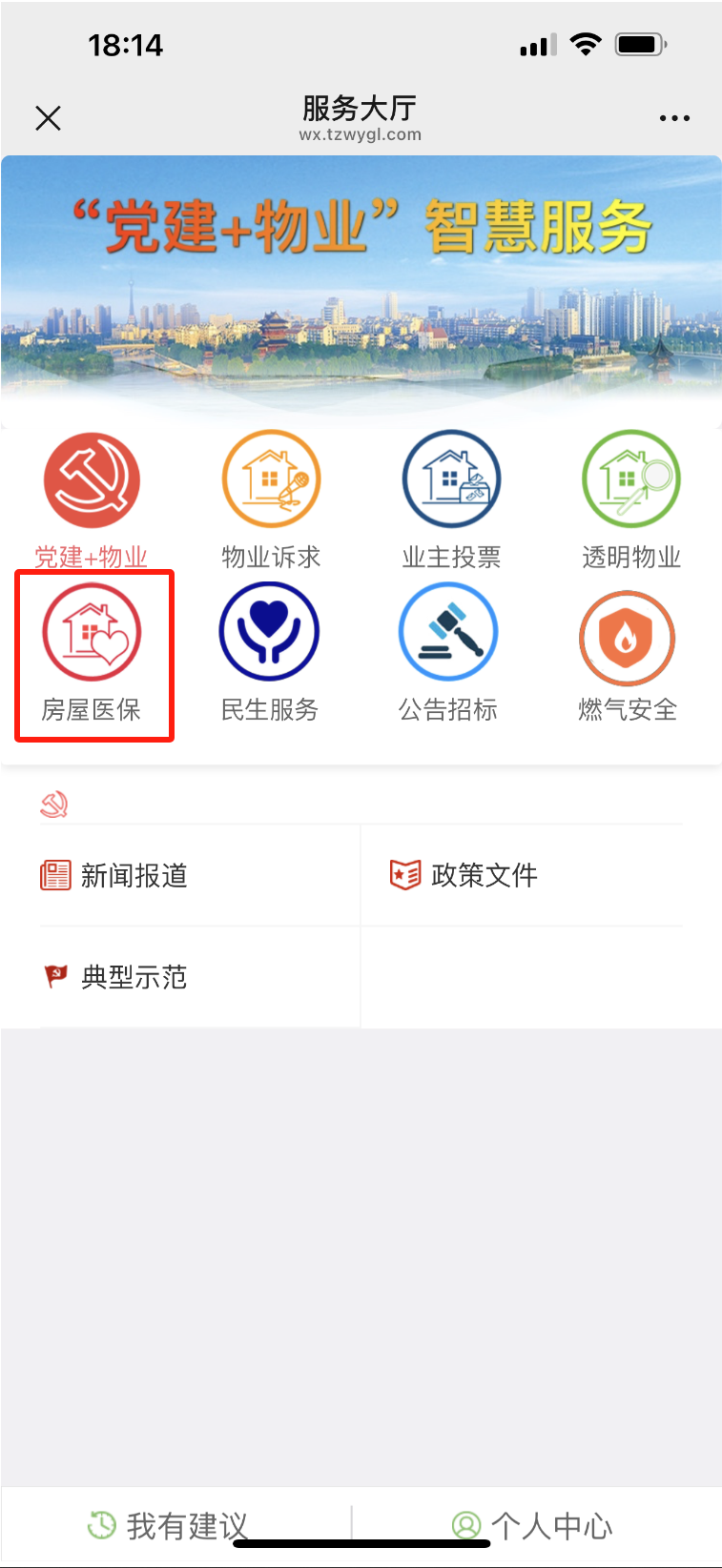Open 民生服务 service
722x1568 pixels.
point(270,653)
